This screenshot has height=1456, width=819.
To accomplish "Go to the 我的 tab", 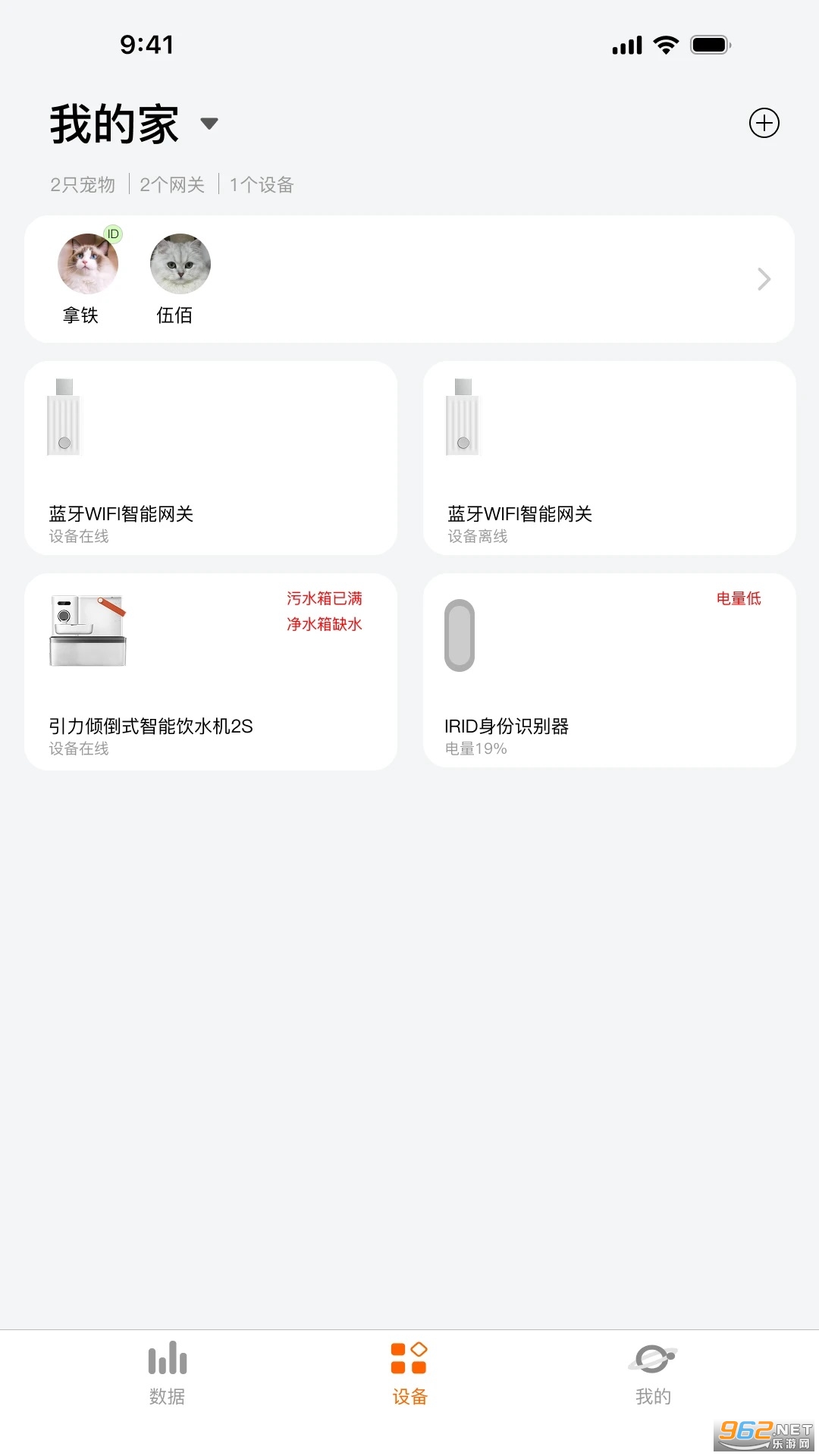I will pos(652,1373).
